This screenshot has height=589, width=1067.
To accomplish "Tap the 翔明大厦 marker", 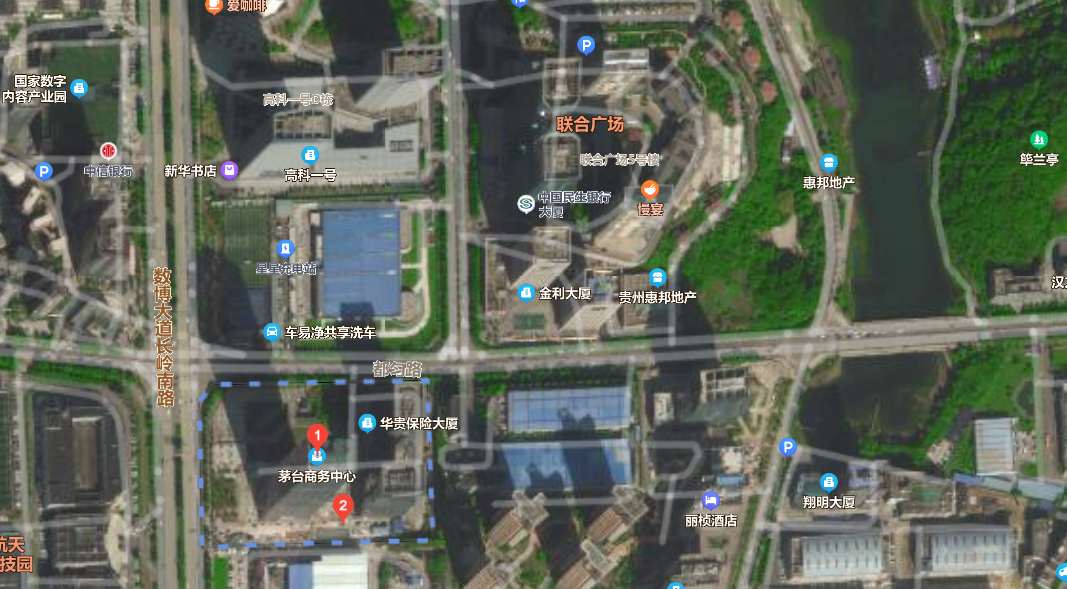I will 828,482.
